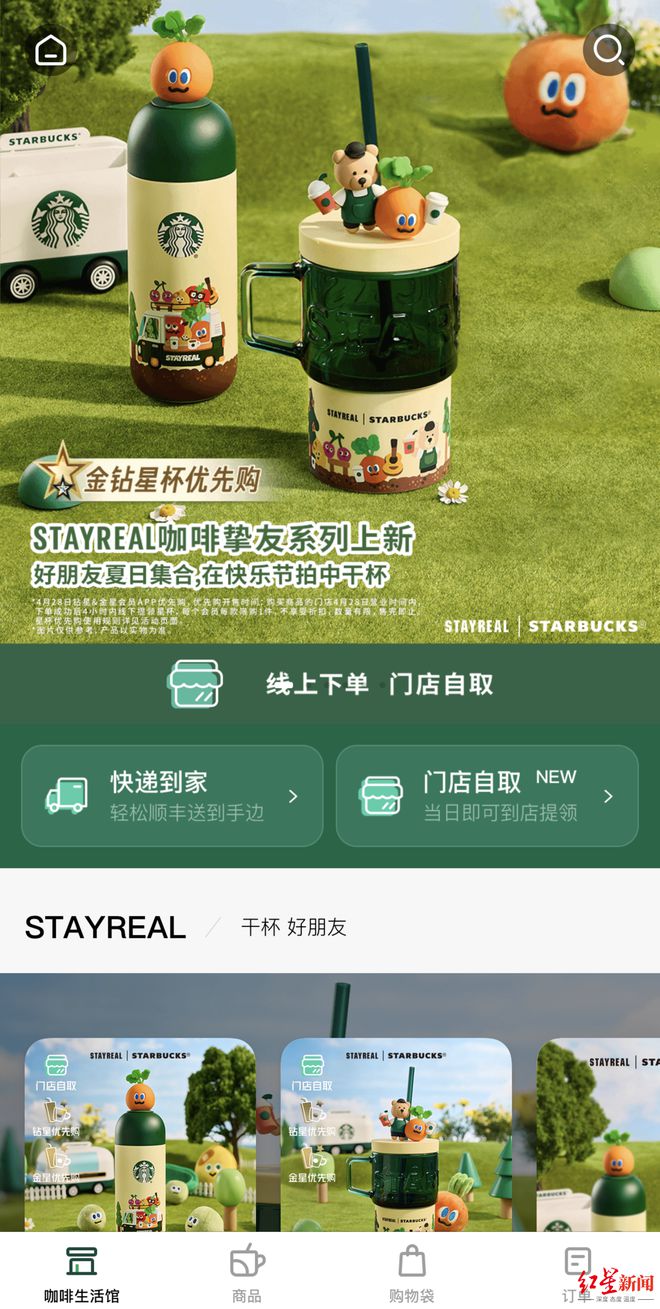
Task: Open the search magnifier icon
Action: (608, 49)
